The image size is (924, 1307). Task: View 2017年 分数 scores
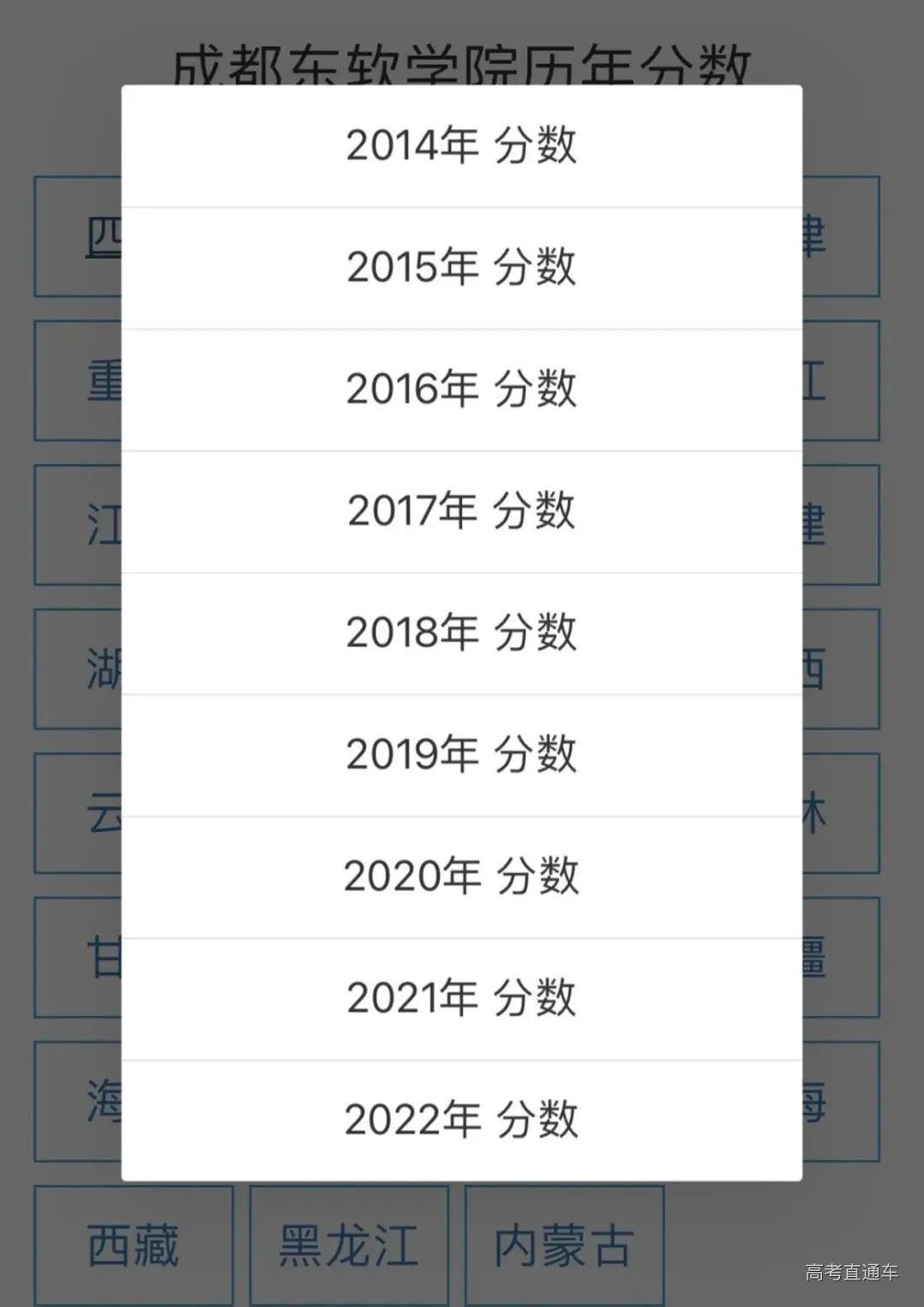[x=462, y=509]
